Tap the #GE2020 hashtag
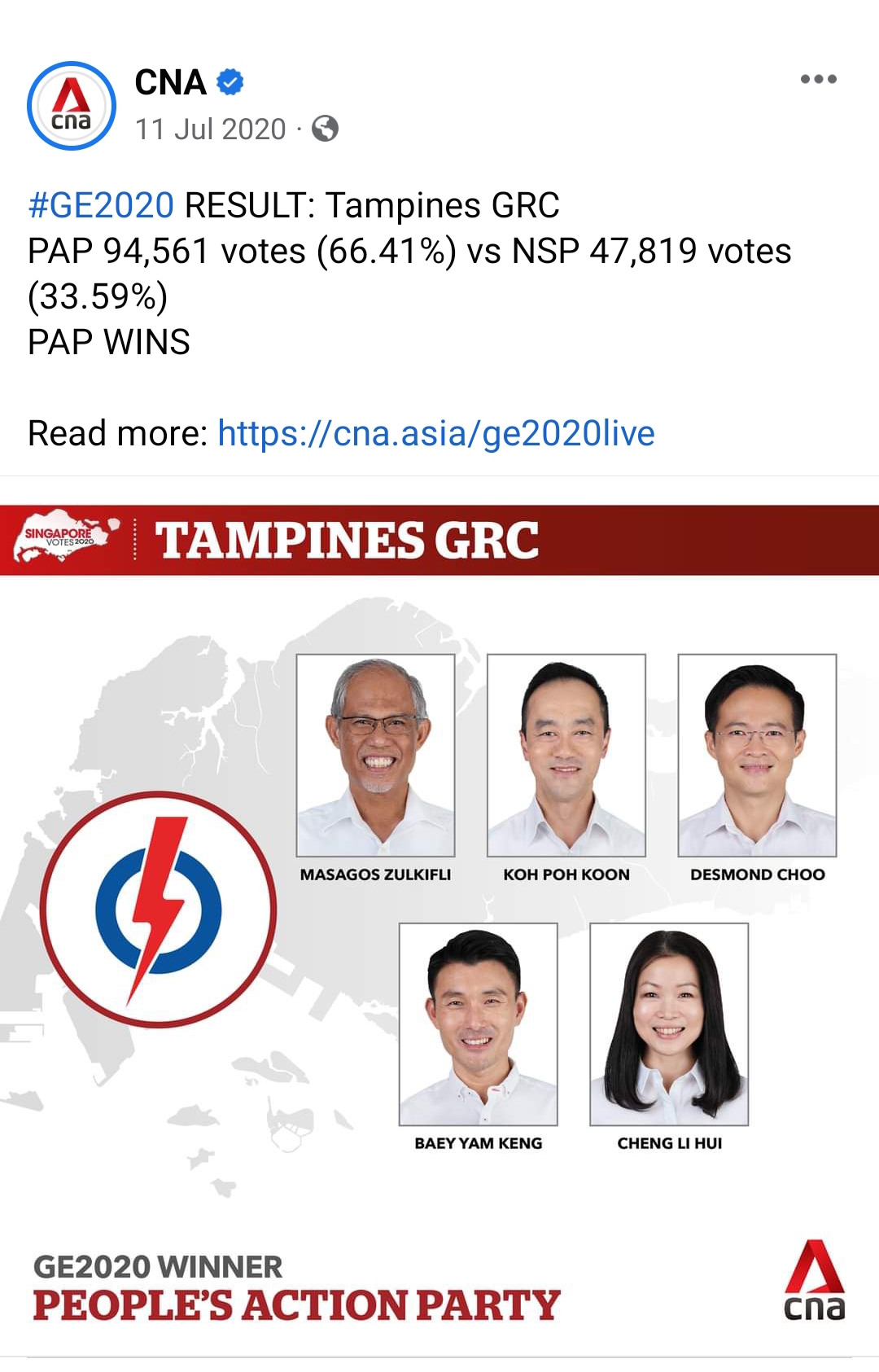This screenshot has height=1372, width=879. pos(101,205)
